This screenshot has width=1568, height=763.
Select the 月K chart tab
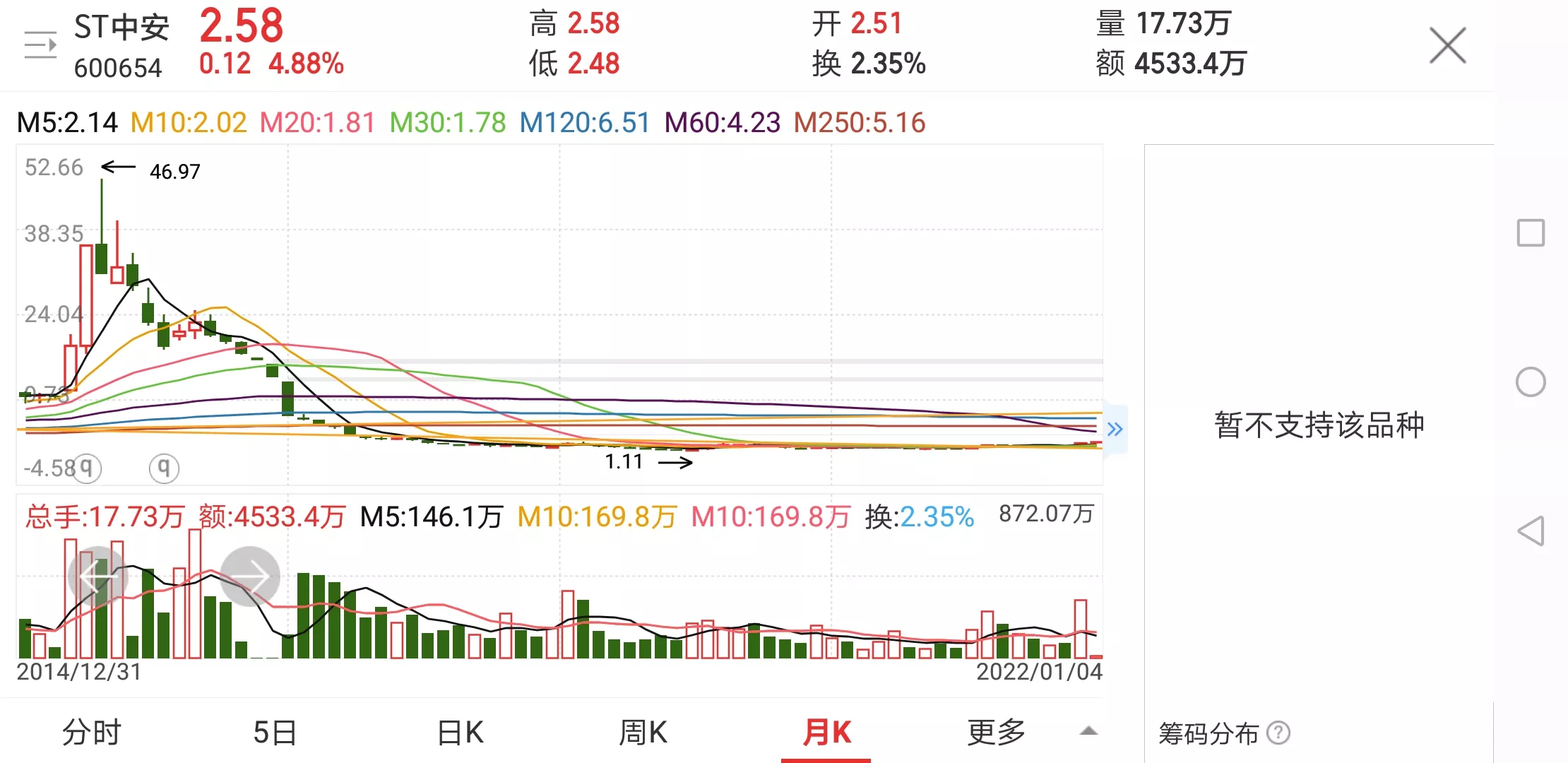click(x=826, y=733)
